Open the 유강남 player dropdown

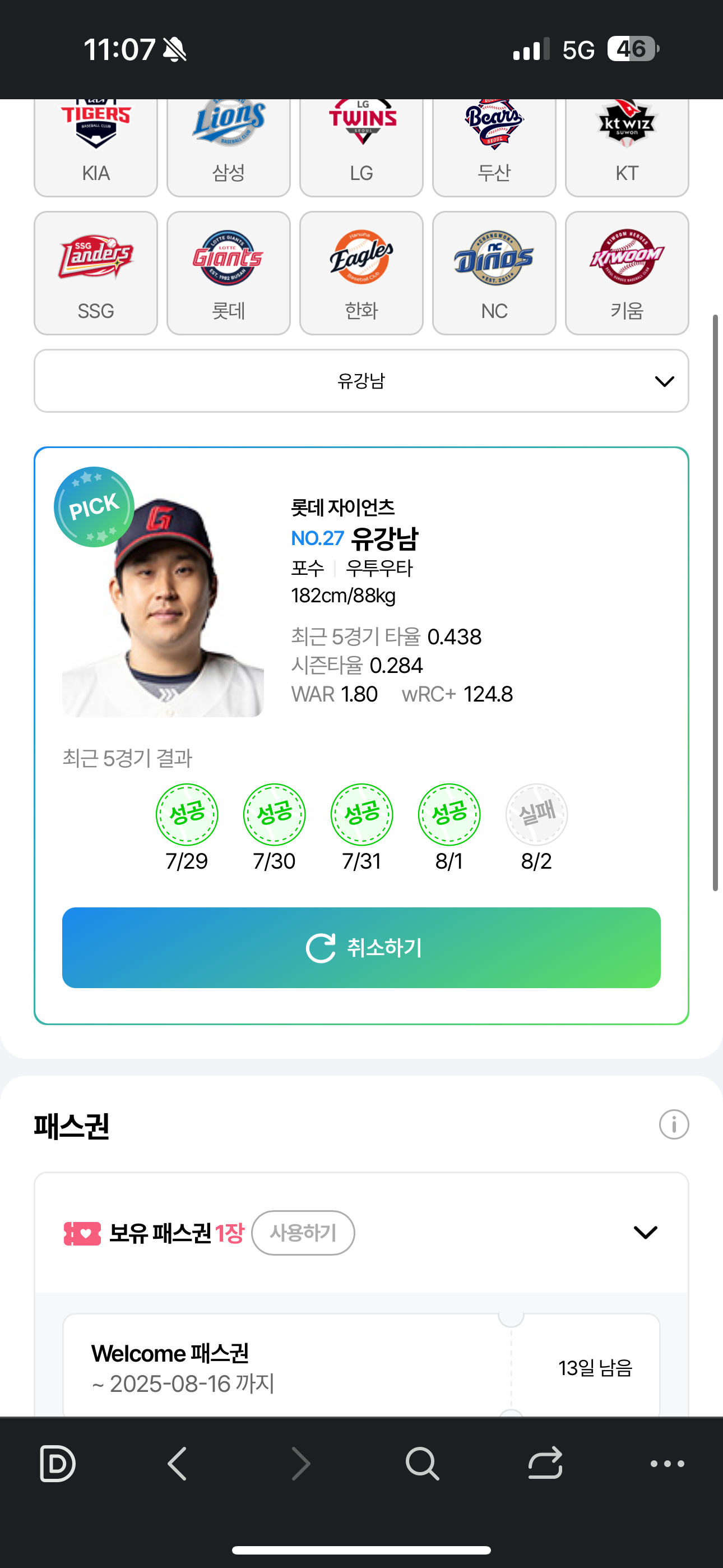[x=361, y=381]
